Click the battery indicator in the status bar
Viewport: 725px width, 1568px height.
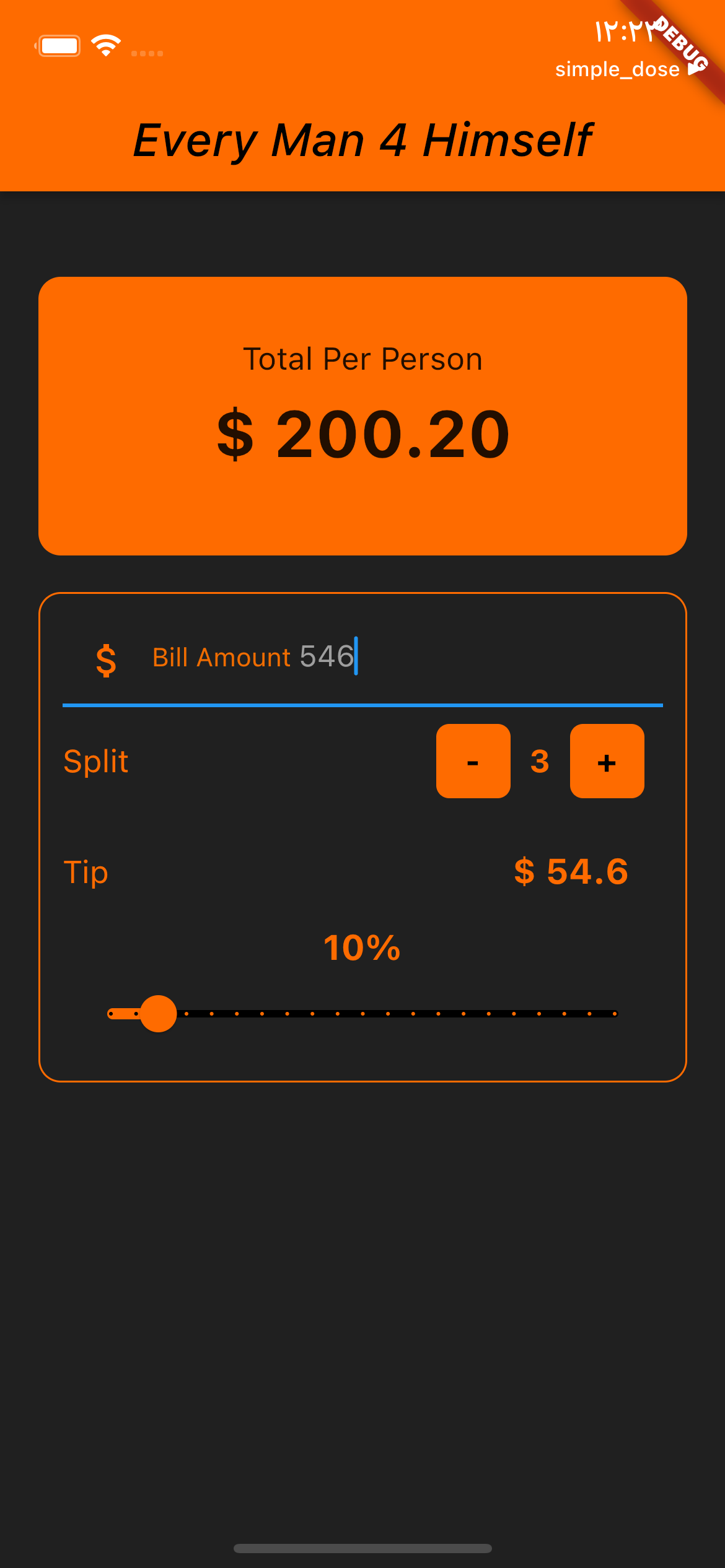coord(58,45)
